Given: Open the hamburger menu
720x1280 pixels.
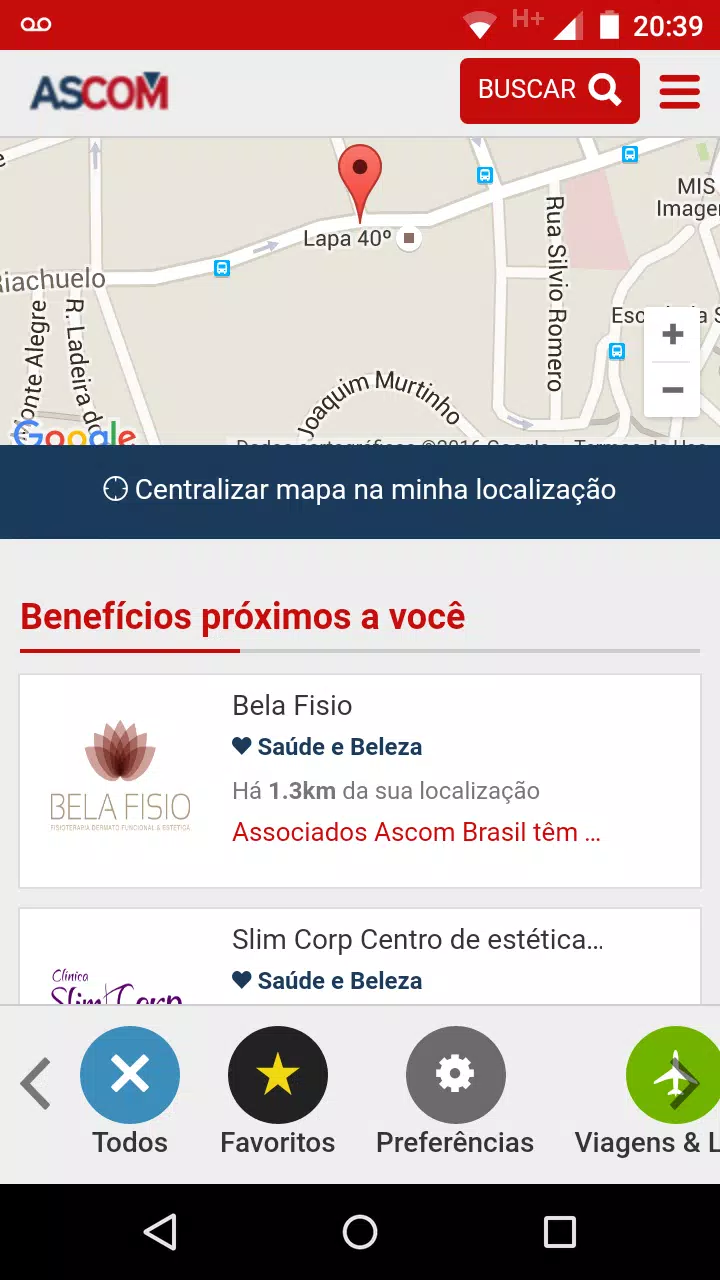Looking at the screenshot, I should [x=680, y=91].
